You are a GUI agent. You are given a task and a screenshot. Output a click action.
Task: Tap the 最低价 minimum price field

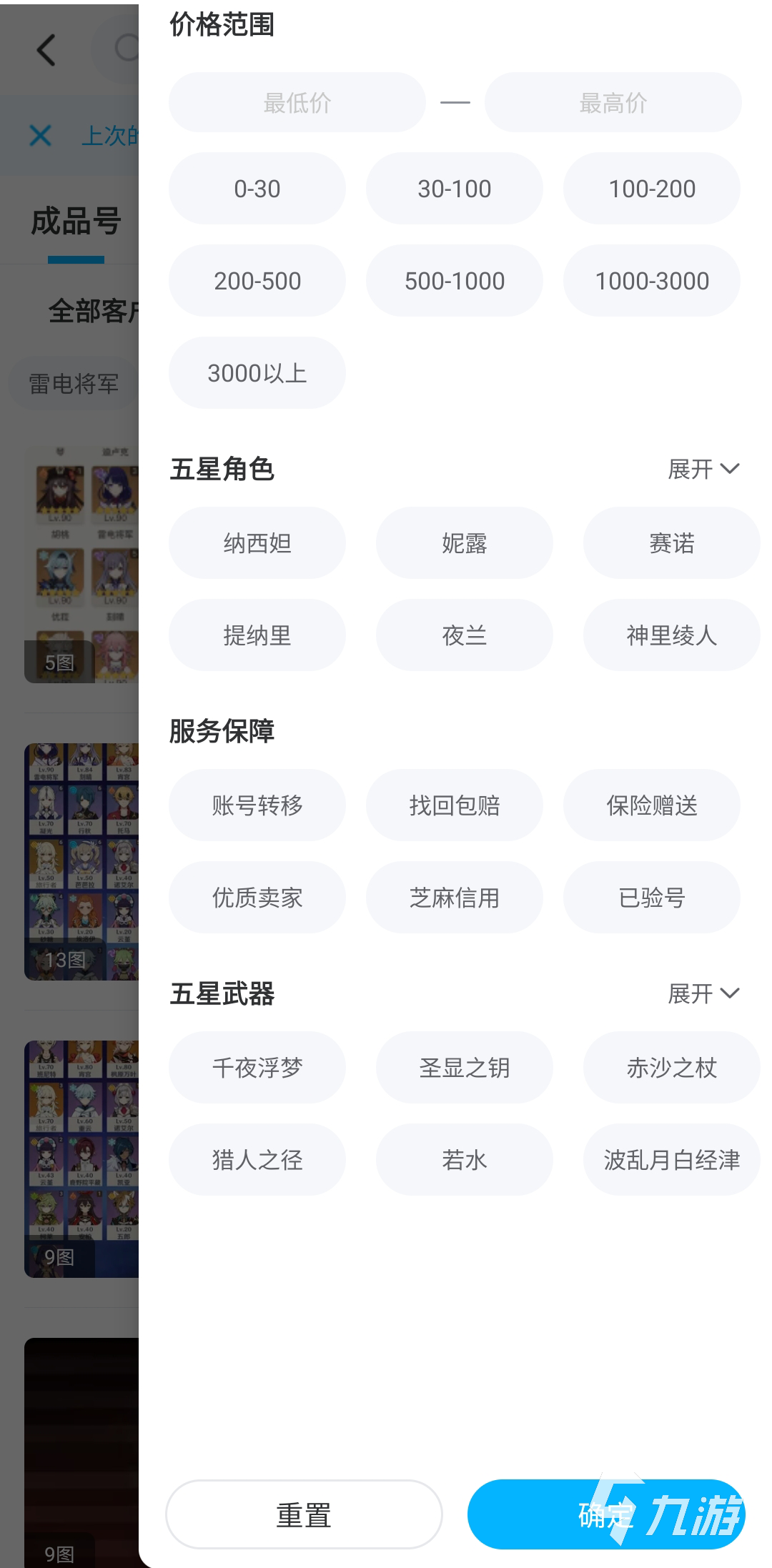[297, 103]
